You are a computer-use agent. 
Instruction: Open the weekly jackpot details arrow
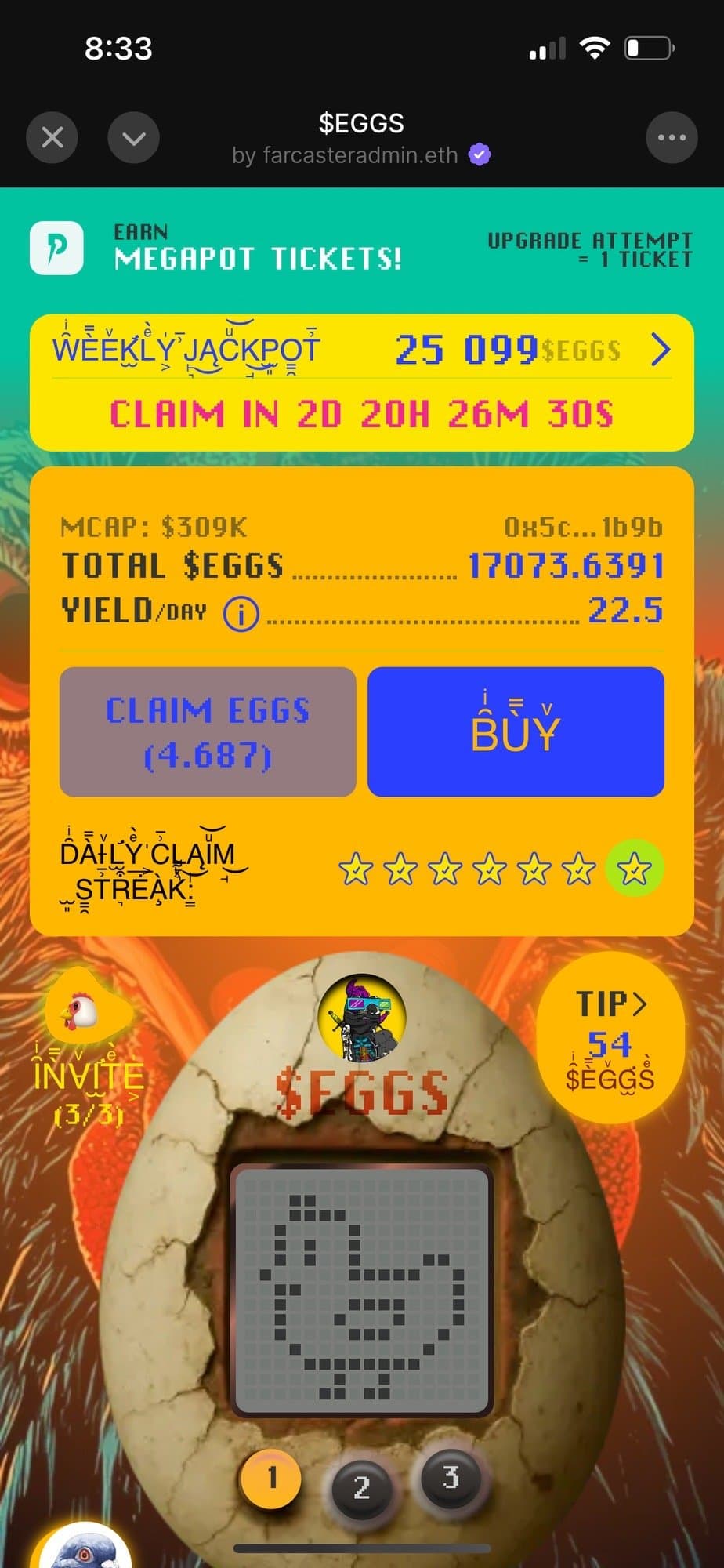661,350
